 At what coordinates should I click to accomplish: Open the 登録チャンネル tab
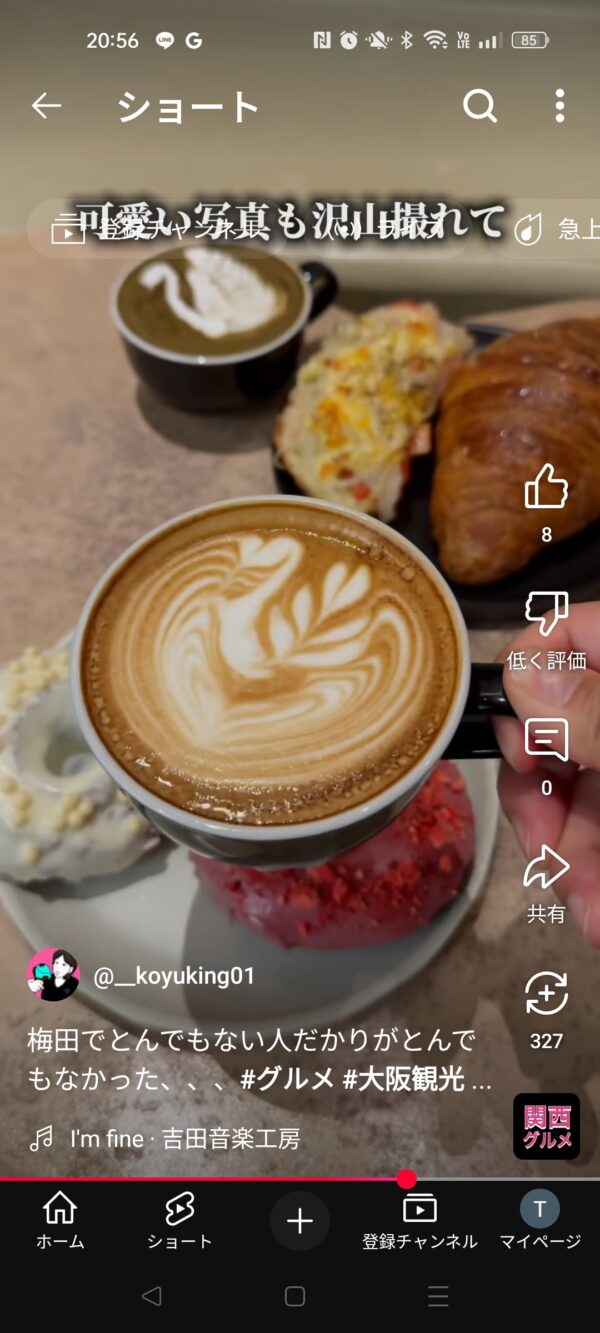[420, 1220]
